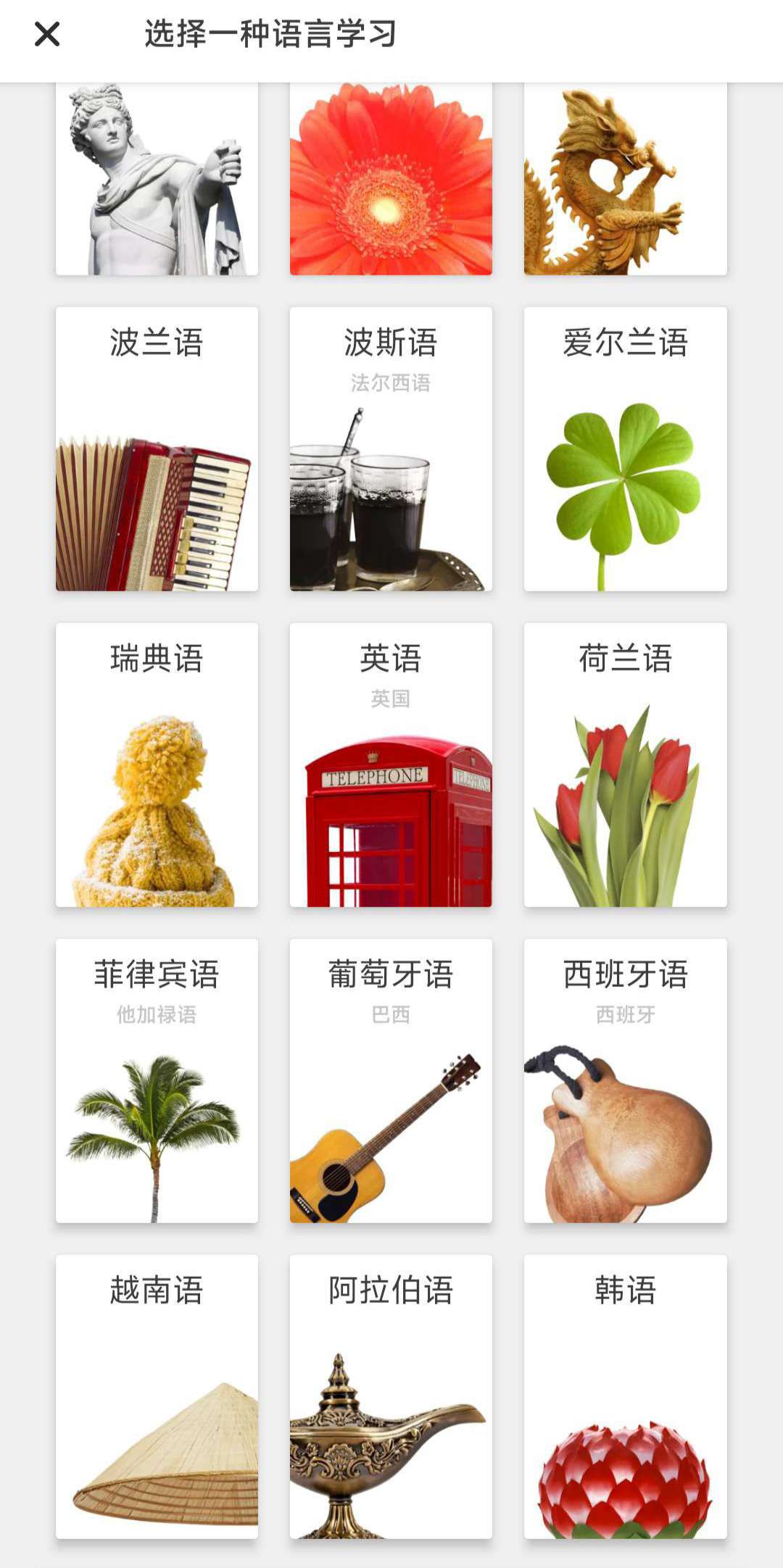The image size is (783, 1568).
Task: Tap the 菲律宾语 (他加禄语) card
Action: pyautogui.click(x=157, y=1080)
